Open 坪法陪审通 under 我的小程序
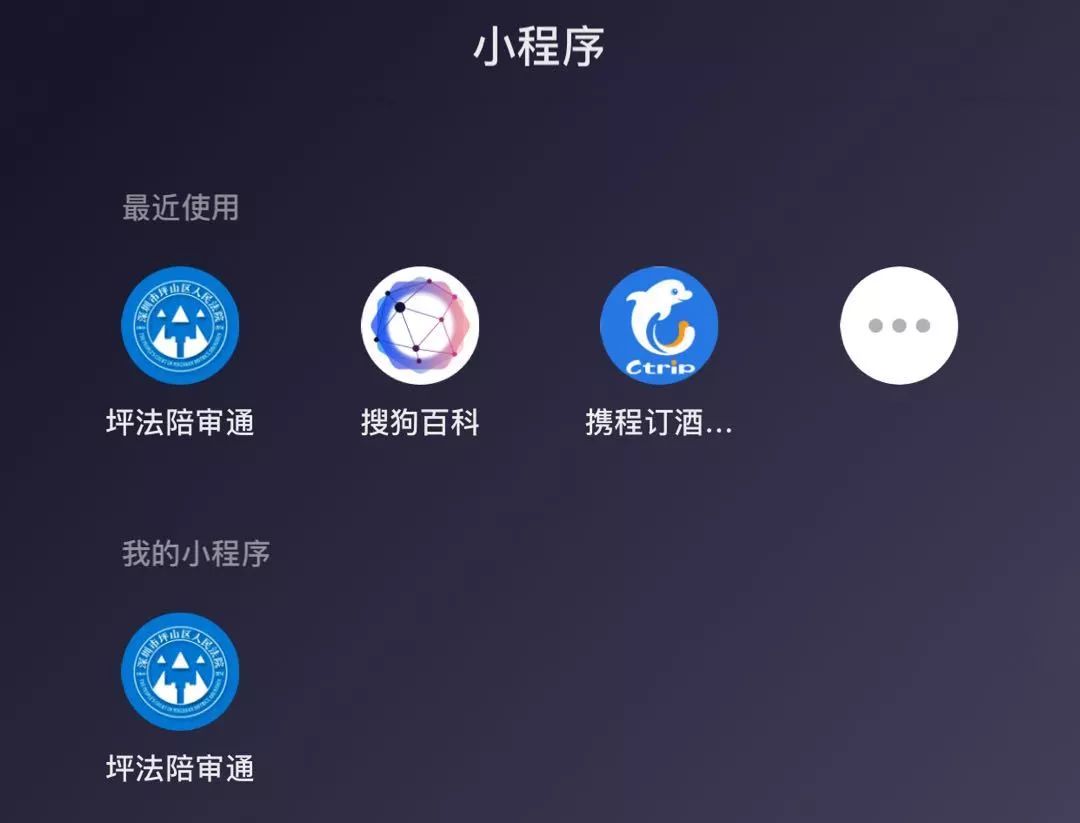Image resolution: width=1080 pixels, height=823 pixels. pyautogui.click(x=180, y=672)
